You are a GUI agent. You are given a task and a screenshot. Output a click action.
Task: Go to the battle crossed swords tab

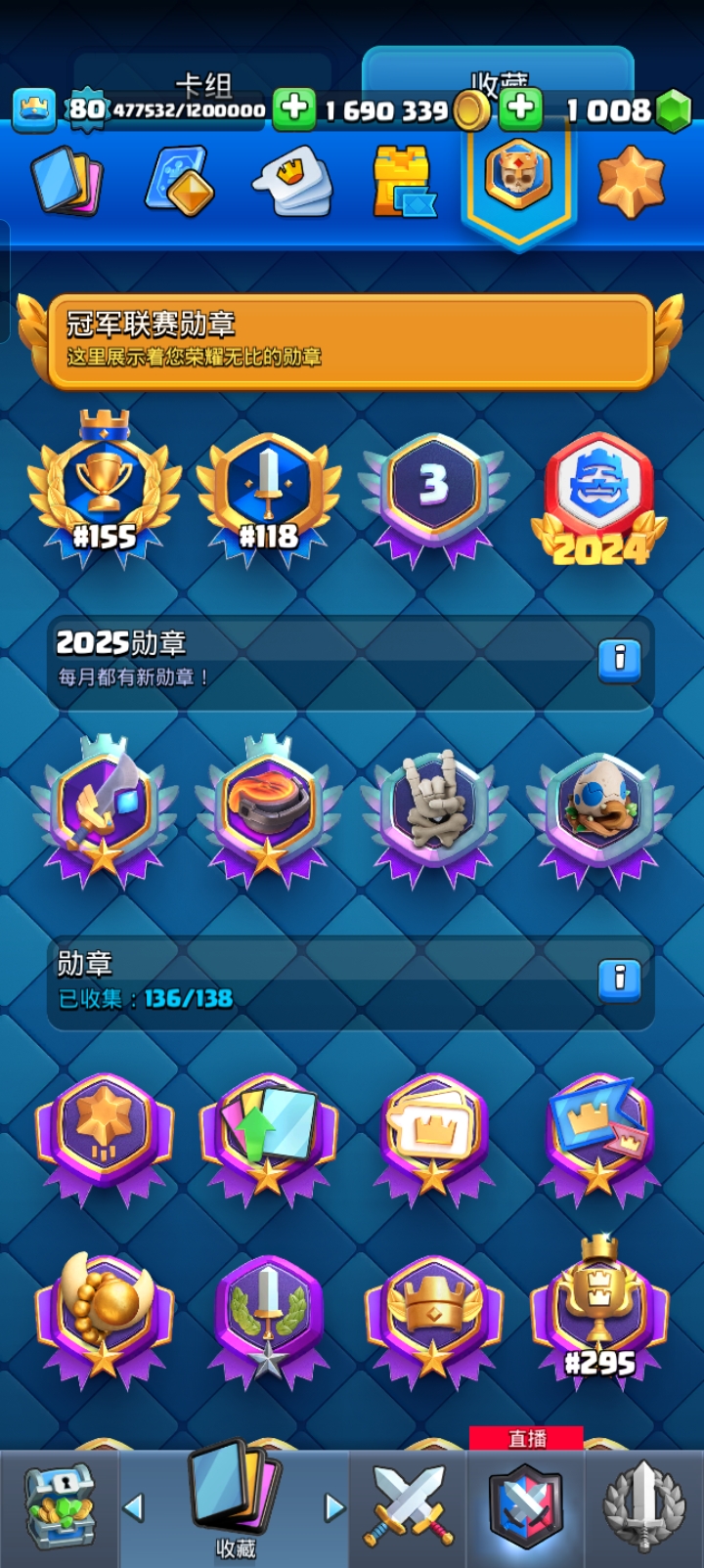click(409, 1507)
